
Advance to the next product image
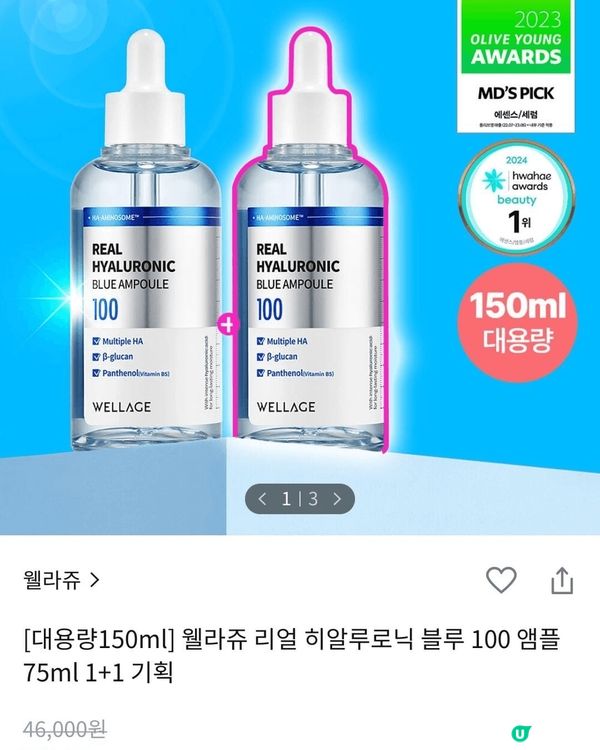coord(338,498)
